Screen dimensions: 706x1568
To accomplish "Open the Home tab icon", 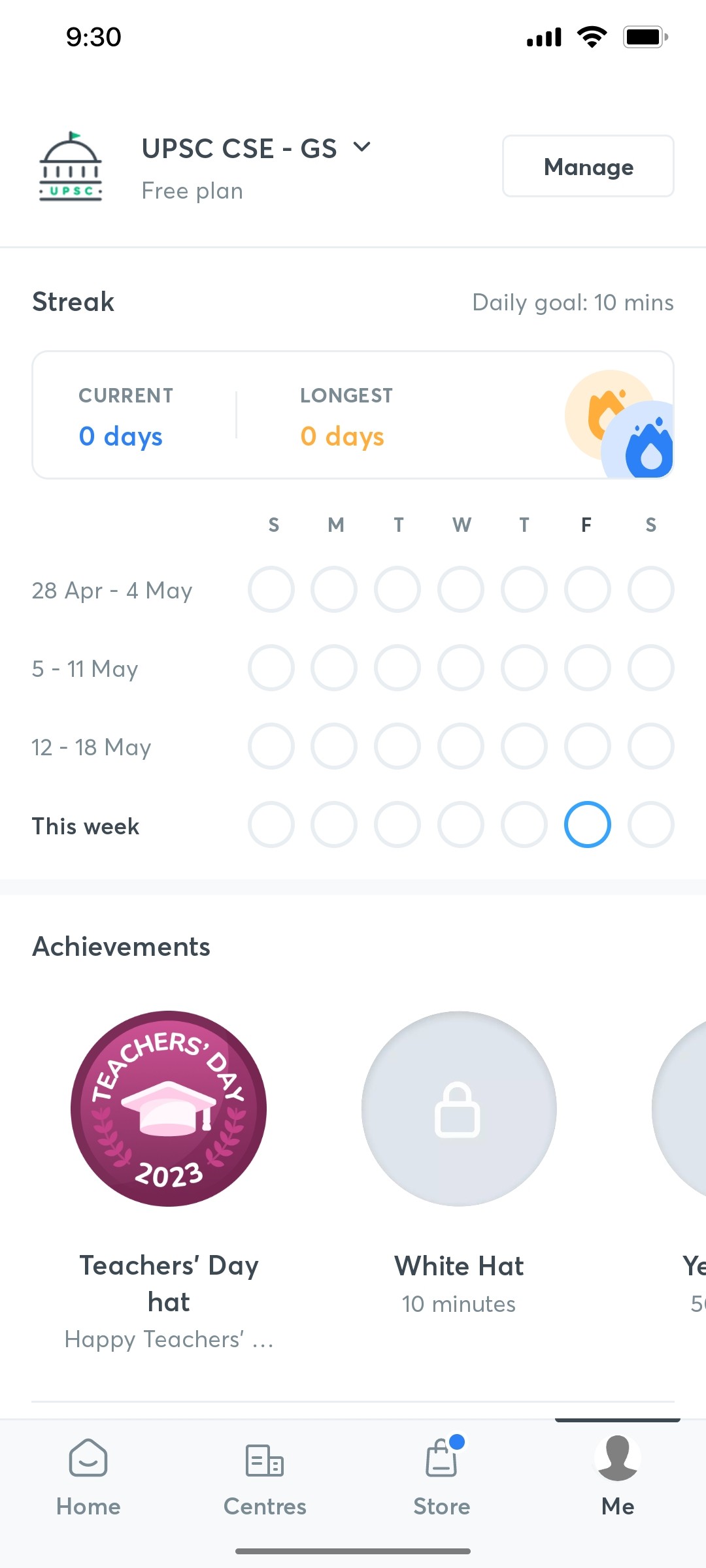I will [88, 1457].
